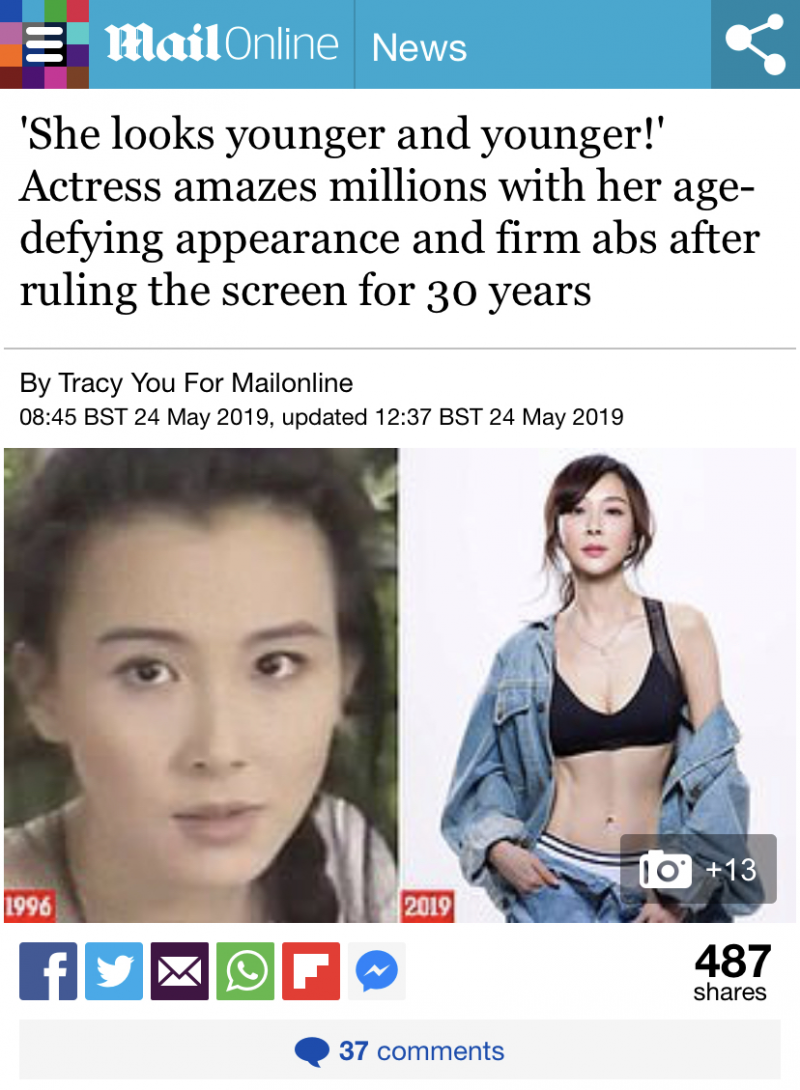Share the article on Flipboard
The width and height of the screenshot is (800, 1090).
coord(311,971)
